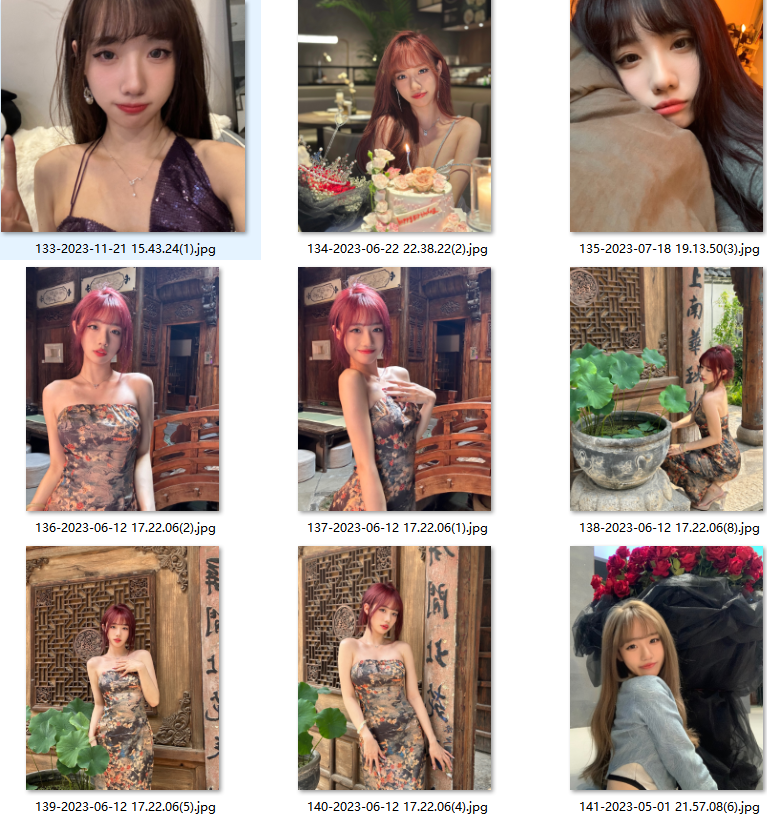Open file 138-2023-06-12 17.22.06(8).jpg
The width and height of the screenshot is (767, 818).
(x=667, y=389)
